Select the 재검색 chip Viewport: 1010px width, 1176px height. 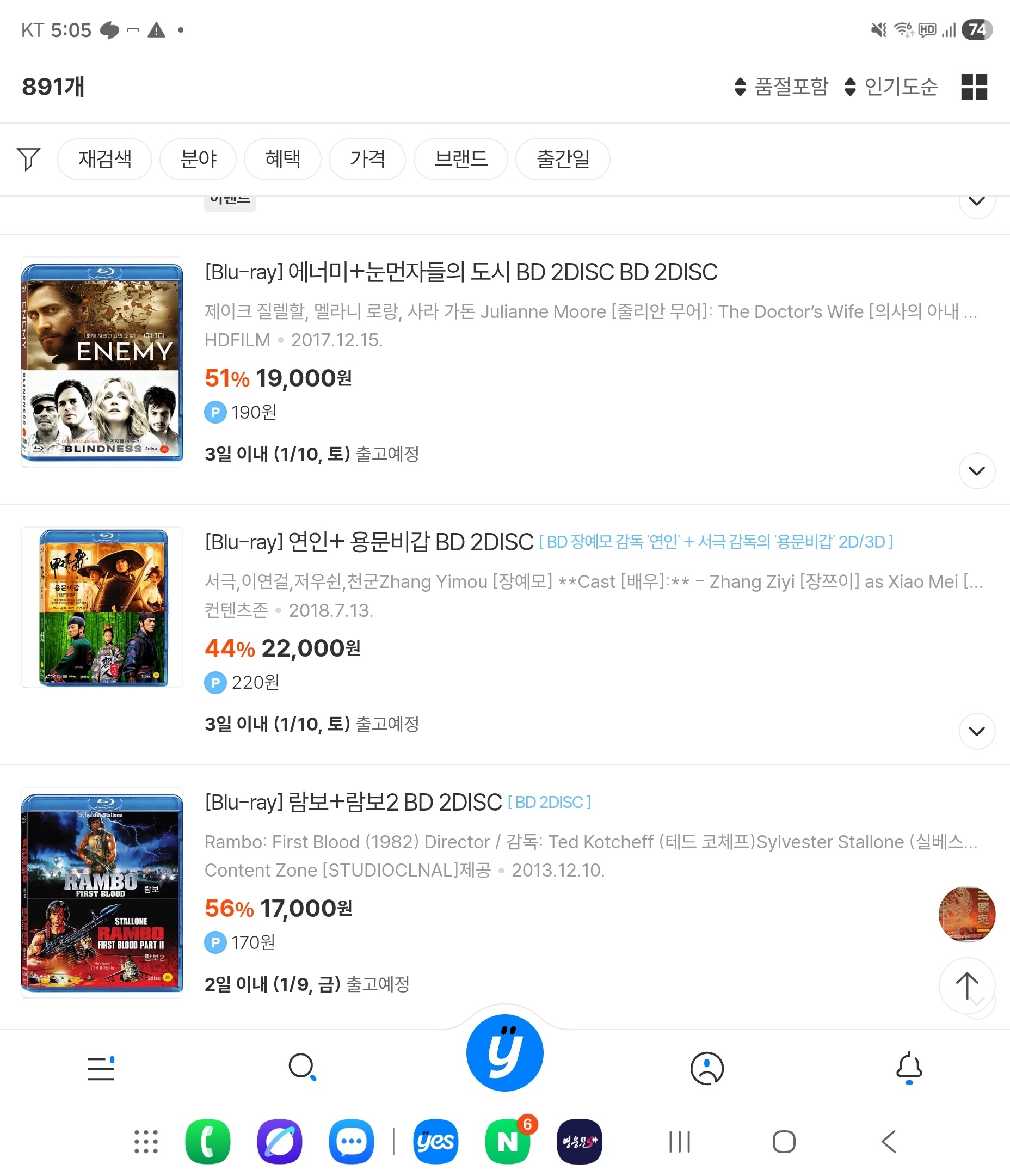pos(104,159)
